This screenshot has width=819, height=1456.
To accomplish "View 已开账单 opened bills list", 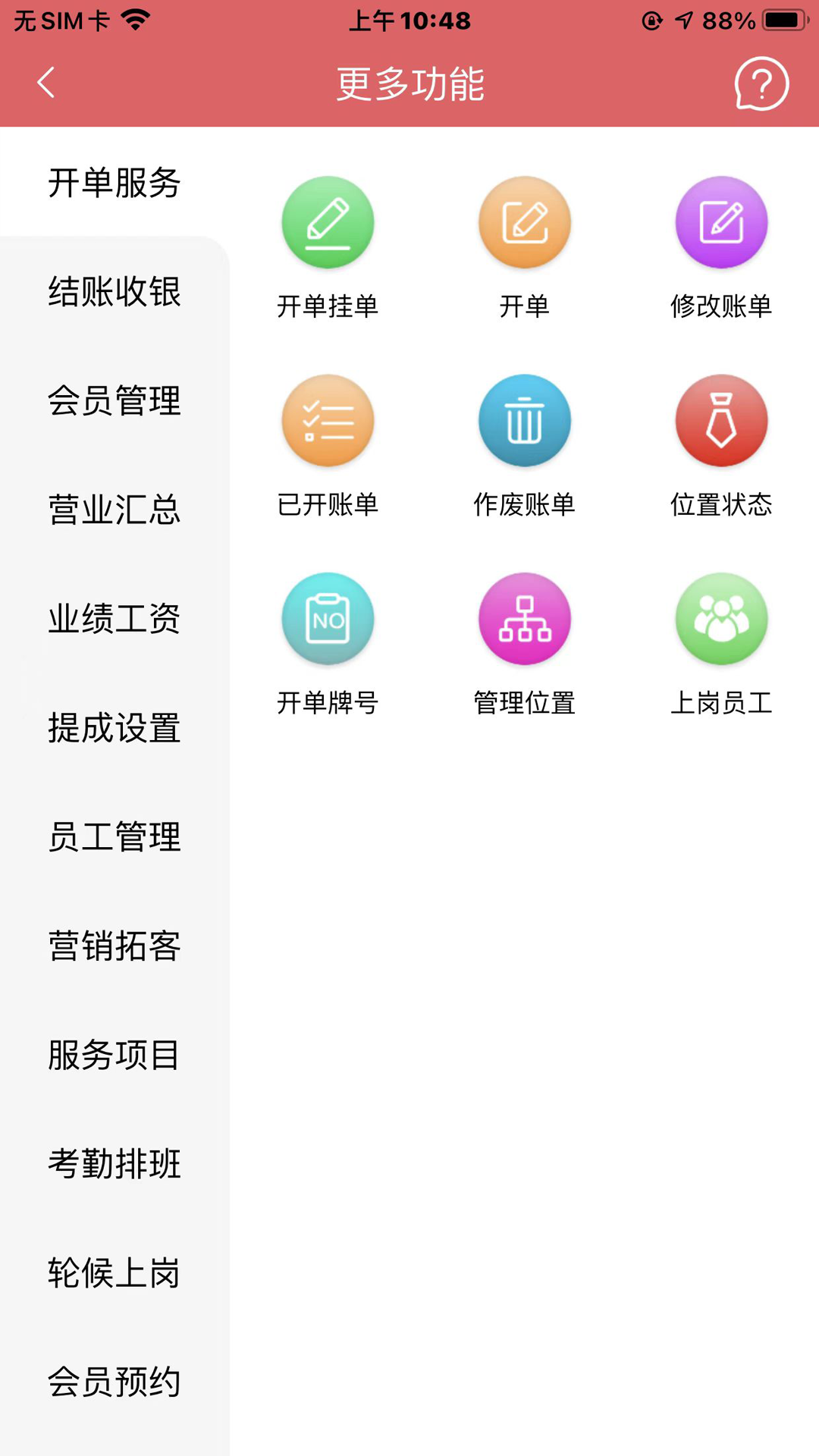I will click(x=328, y=421).
